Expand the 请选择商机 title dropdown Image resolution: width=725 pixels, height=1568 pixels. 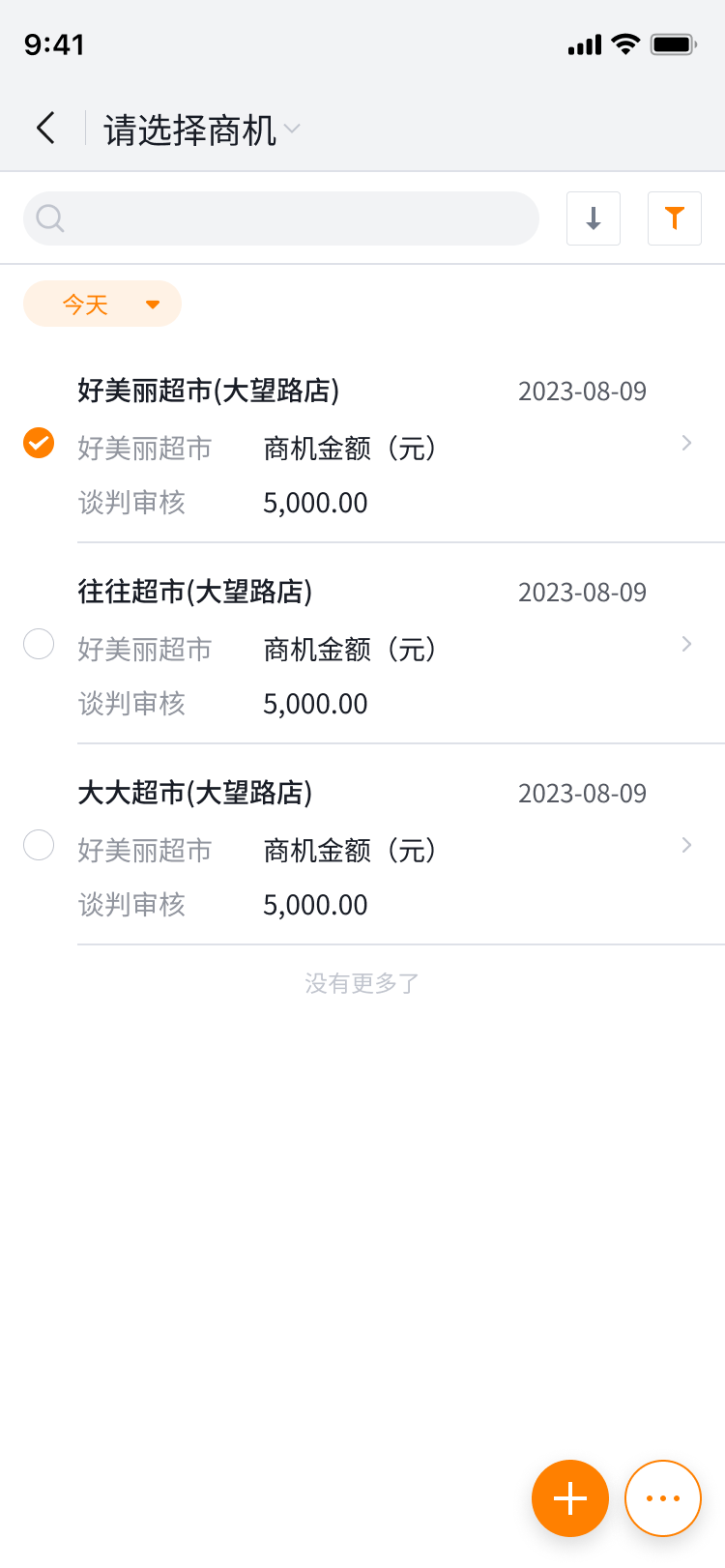click(293, 129)
